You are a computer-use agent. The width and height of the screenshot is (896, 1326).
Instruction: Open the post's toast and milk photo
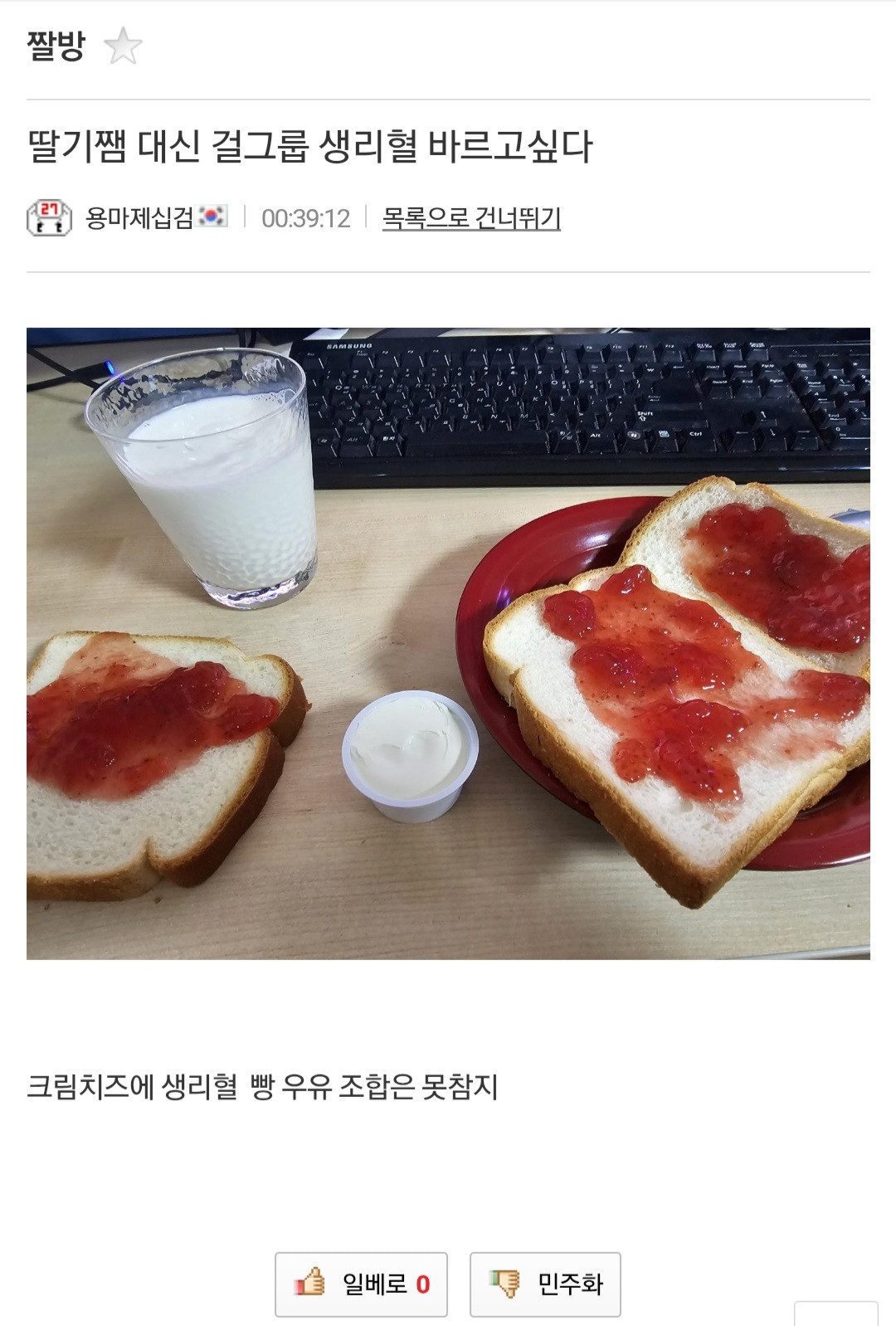(x=448, y=643)
